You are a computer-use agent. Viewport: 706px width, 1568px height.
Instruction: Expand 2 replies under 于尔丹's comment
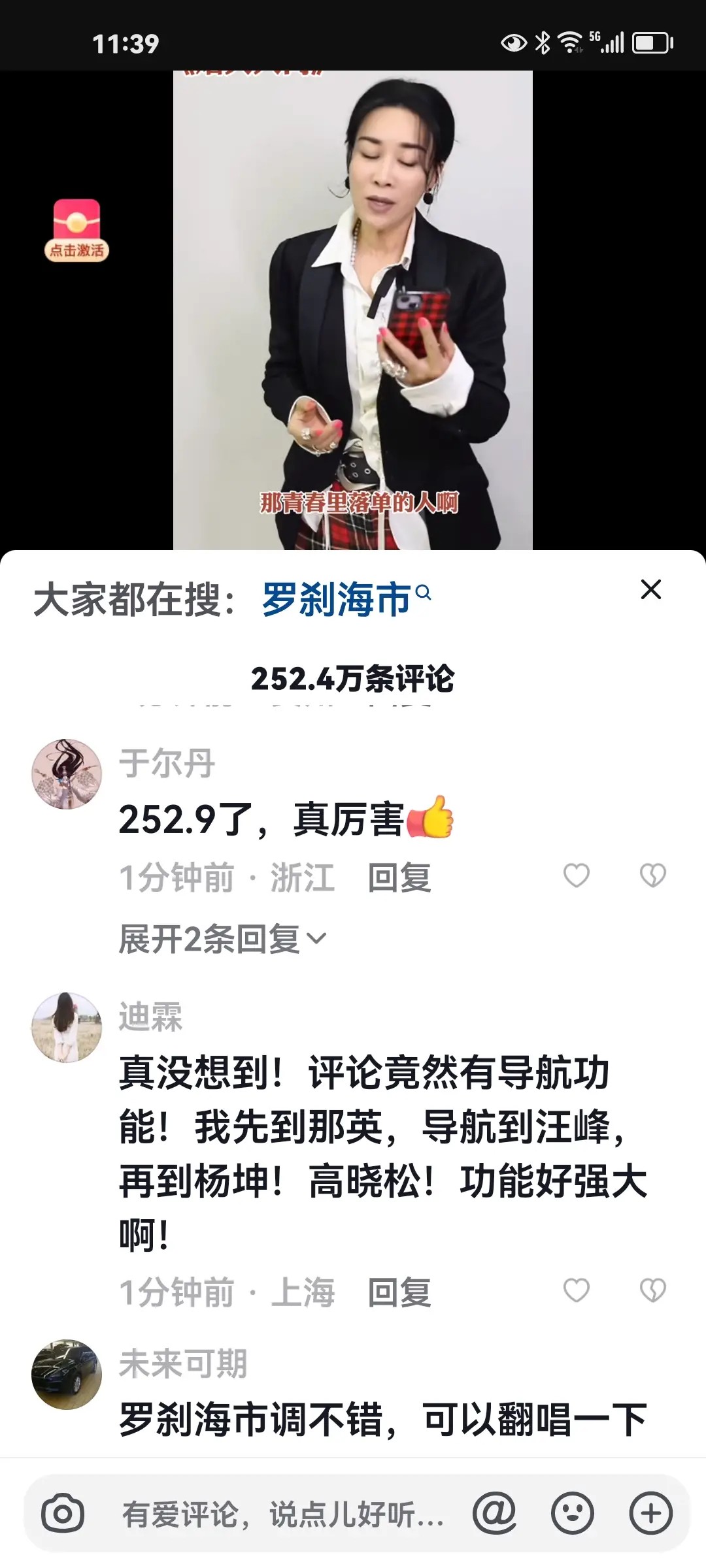[222, 939]
